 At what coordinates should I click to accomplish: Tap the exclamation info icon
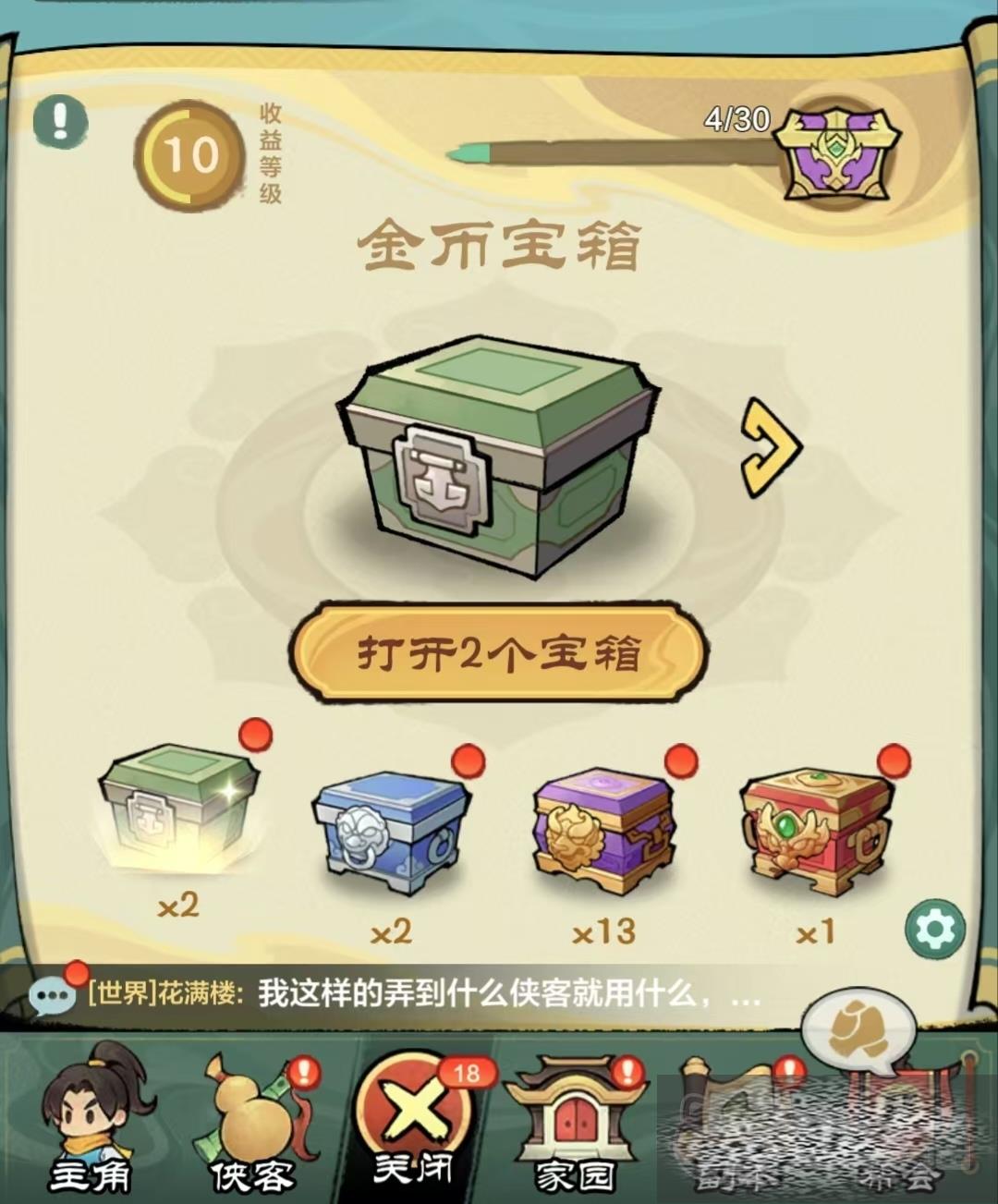(61, 120)
